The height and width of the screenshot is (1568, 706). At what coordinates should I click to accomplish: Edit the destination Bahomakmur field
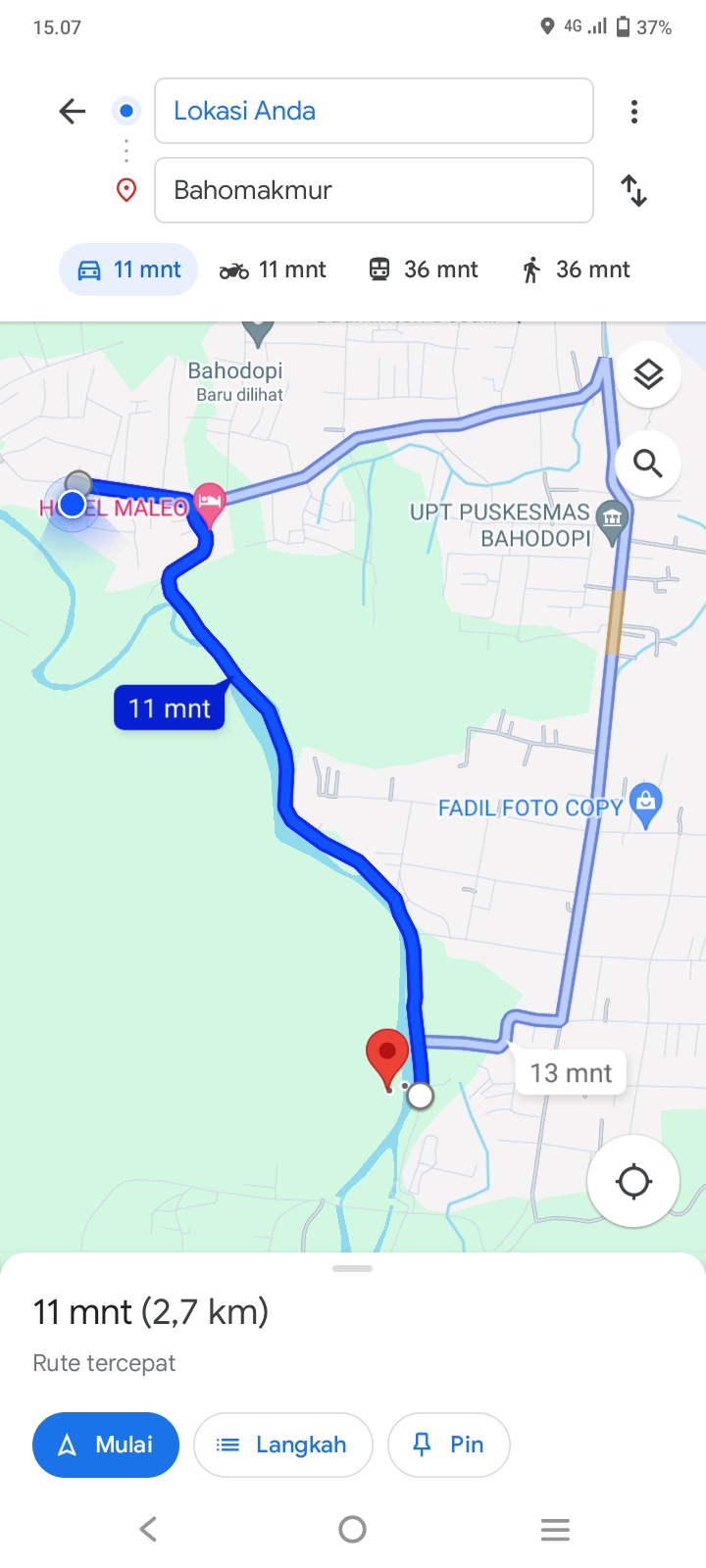click(374, 190)
